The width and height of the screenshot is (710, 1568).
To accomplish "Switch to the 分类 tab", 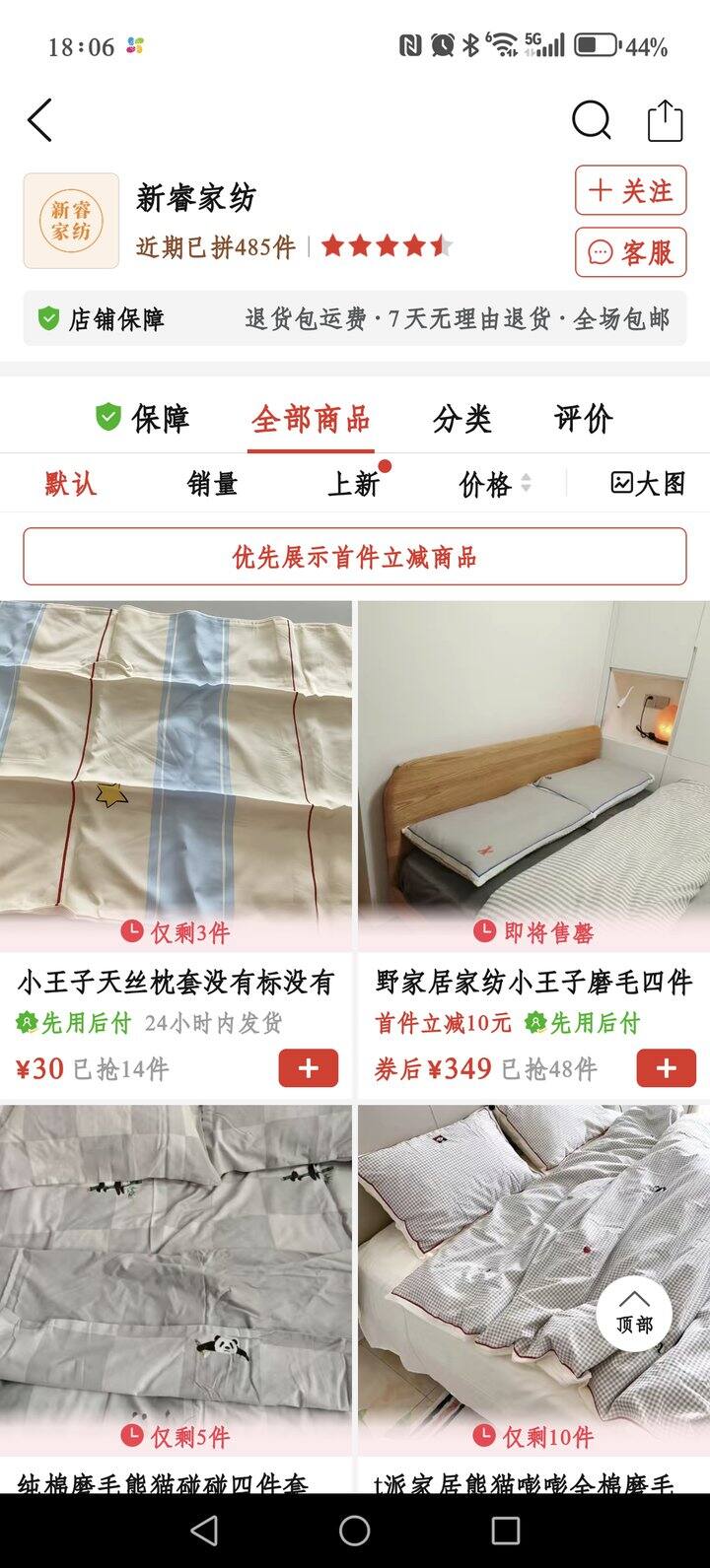I will click(x=461, y=419).
